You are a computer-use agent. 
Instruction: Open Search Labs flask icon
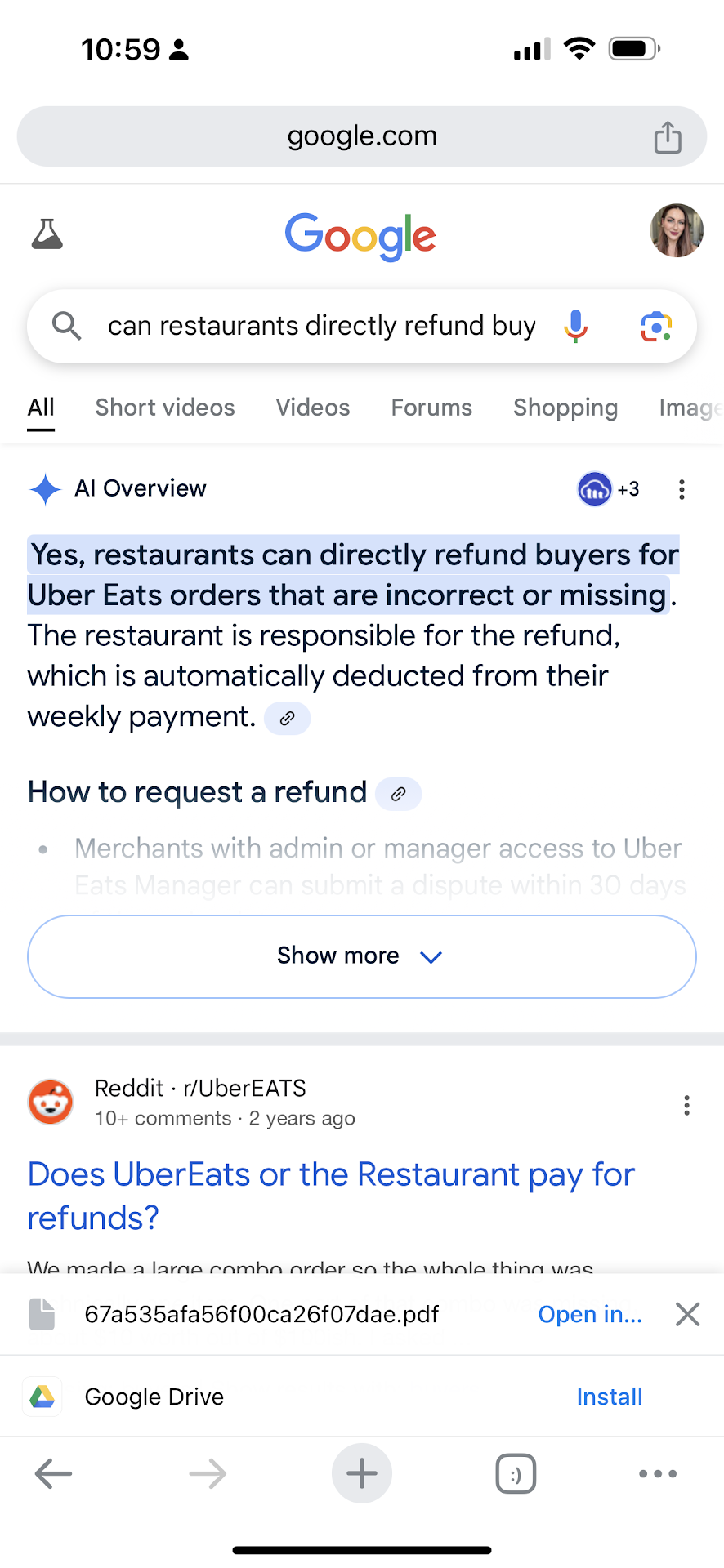47,234
